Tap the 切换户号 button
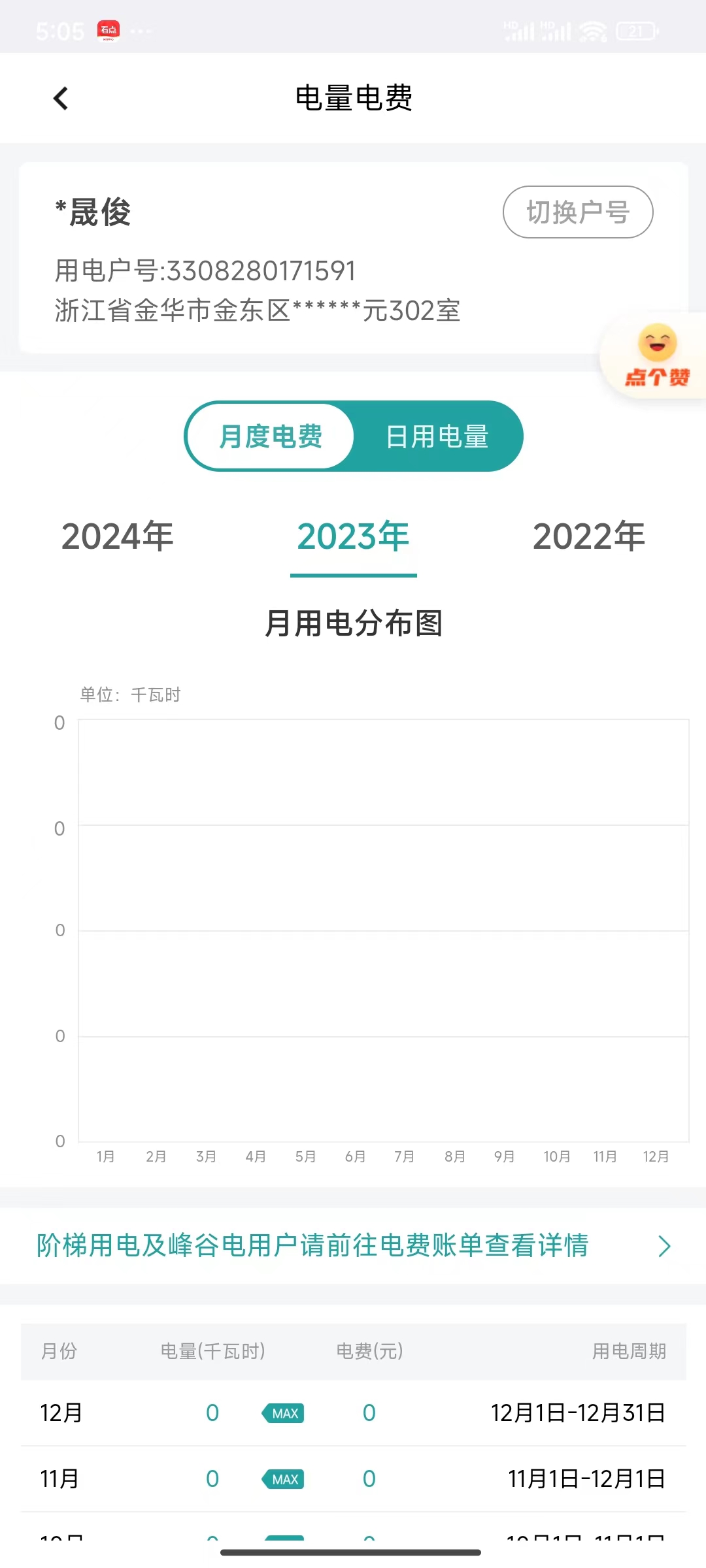This screenshot has height=1568, width=706. click(577, 212)
